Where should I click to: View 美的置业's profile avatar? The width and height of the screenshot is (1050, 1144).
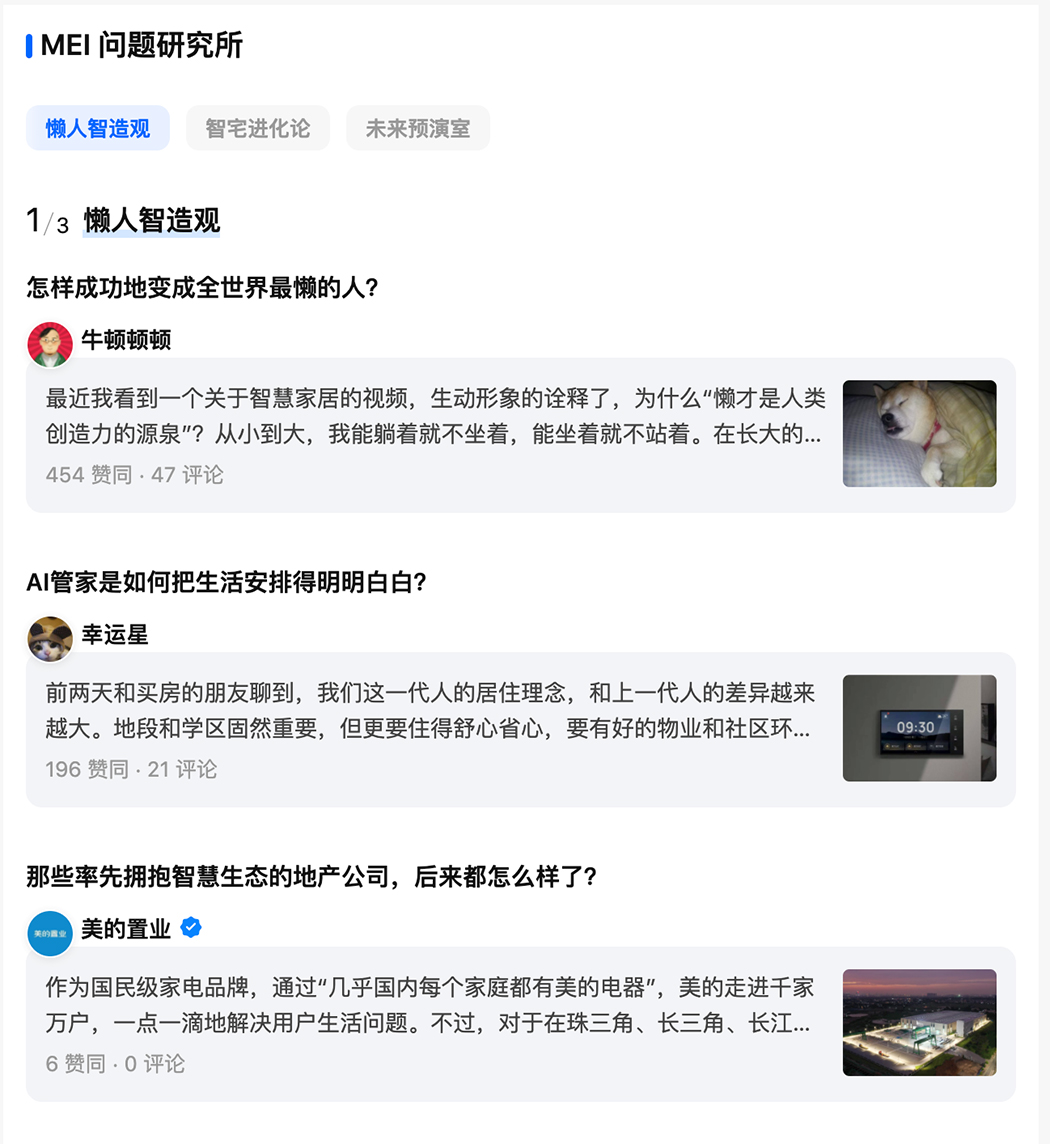point(50,933)
